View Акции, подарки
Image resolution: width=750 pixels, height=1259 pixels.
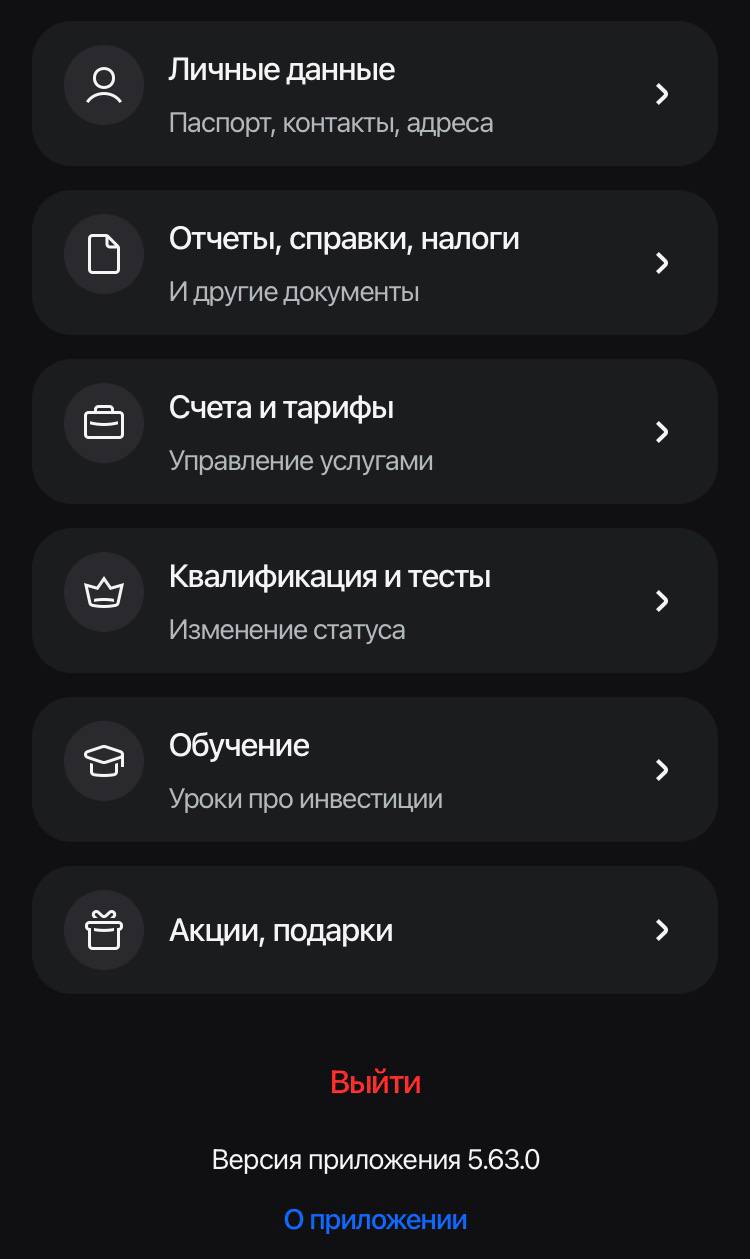[x=374, y=931]
